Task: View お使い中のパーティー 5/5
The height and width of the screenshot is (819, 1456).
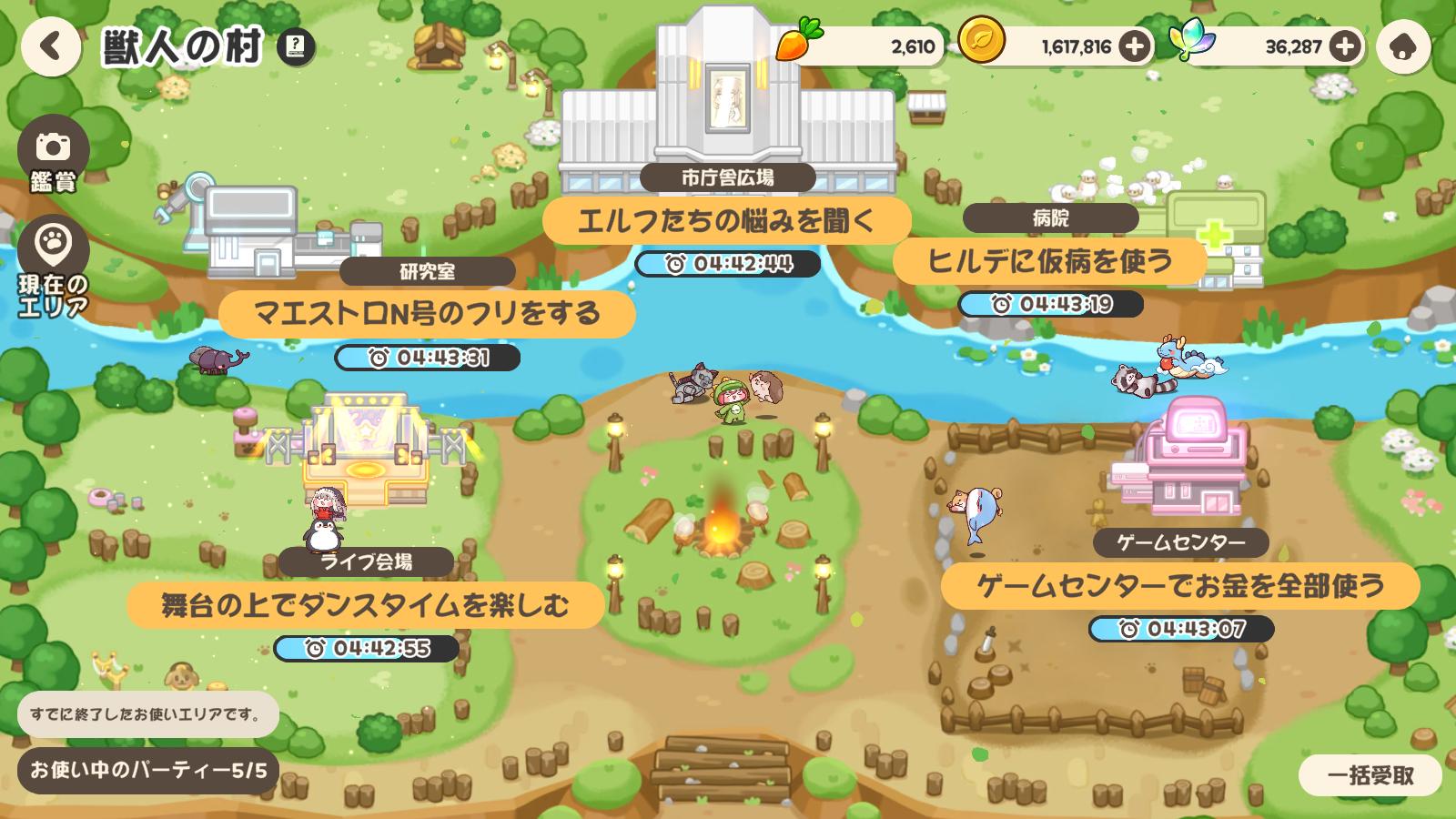Action: [148, 771]
